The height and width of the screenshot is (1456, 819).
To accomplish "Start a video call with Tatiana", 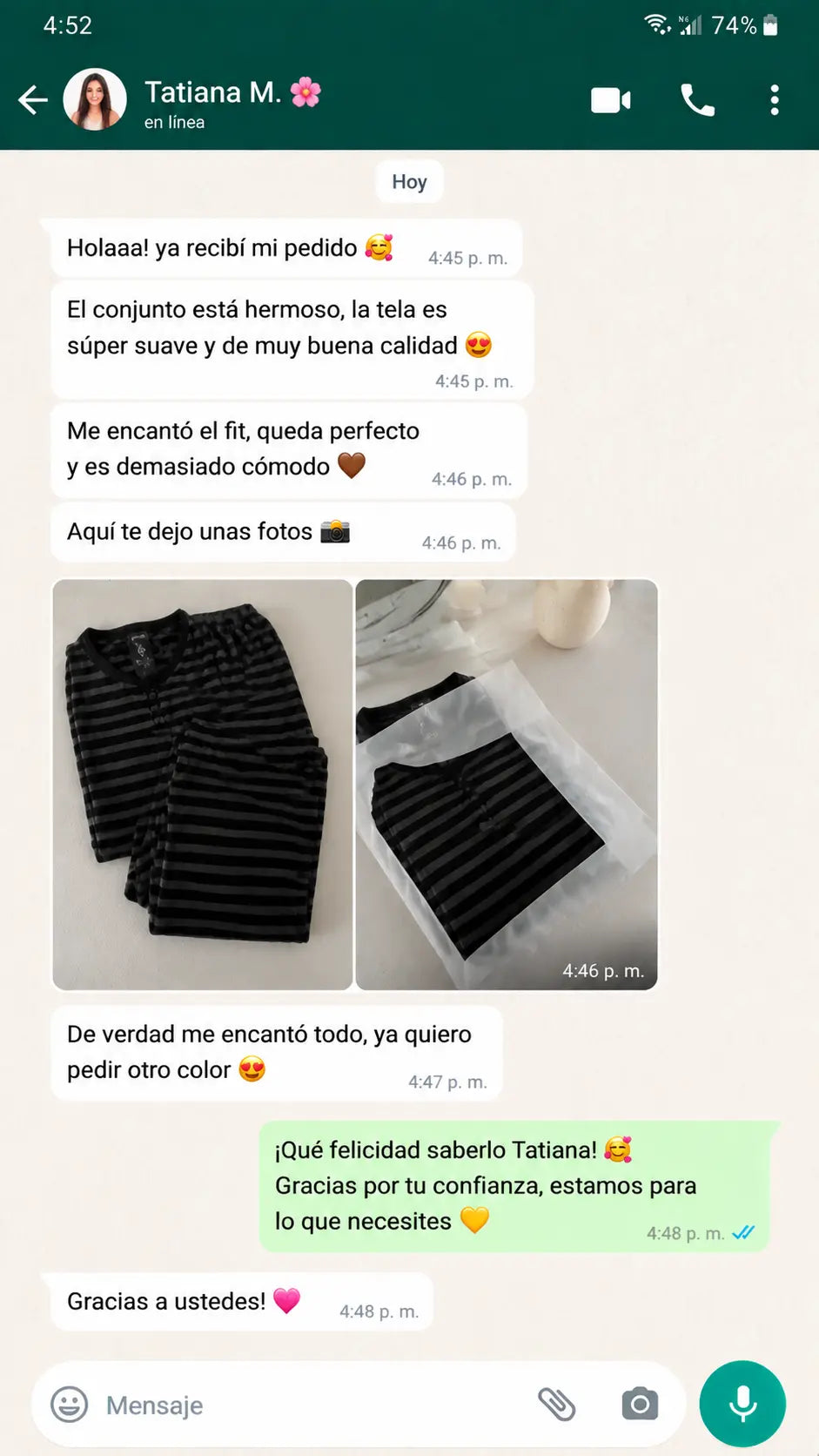I will (x=611, y=100).
